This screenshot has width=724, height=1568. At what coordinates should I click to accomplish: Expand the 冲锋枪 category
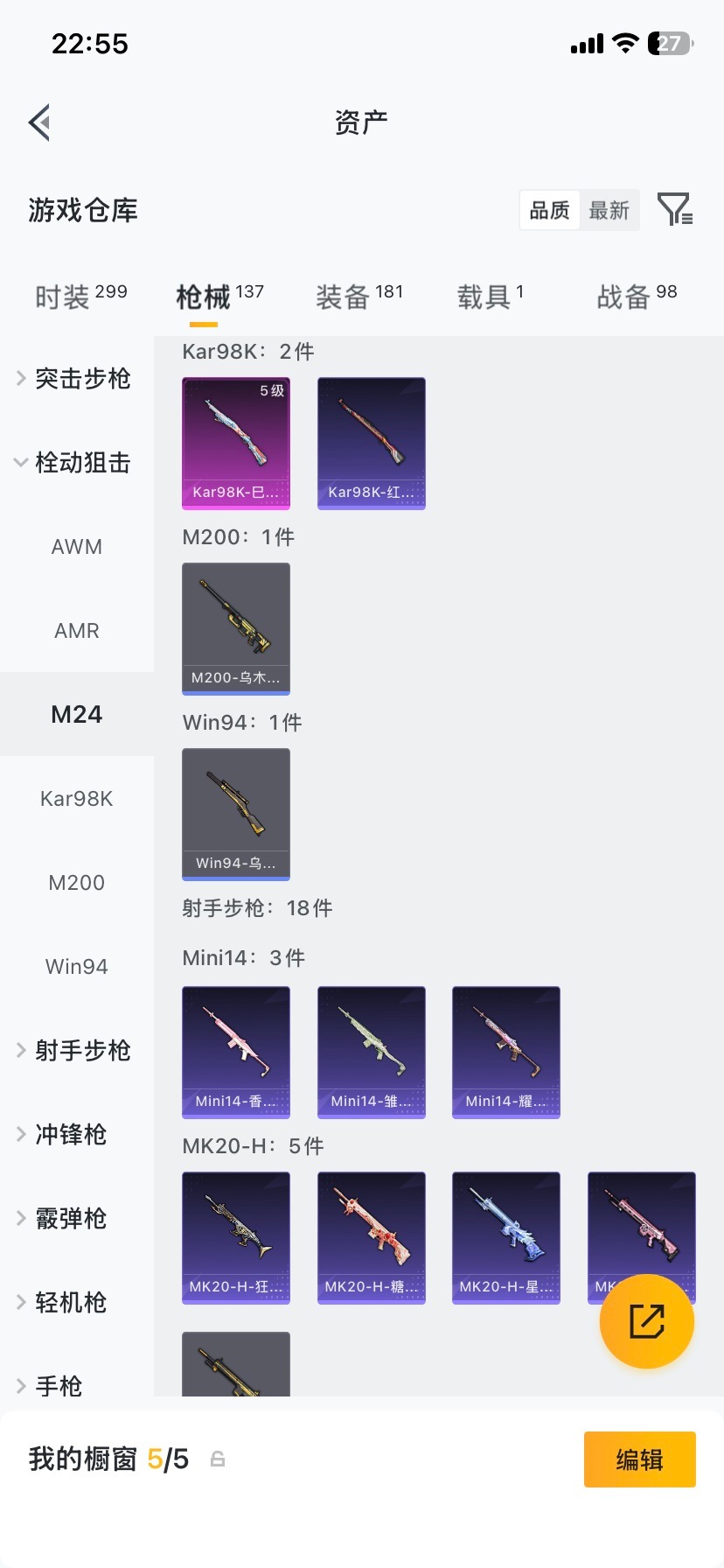70,1135
